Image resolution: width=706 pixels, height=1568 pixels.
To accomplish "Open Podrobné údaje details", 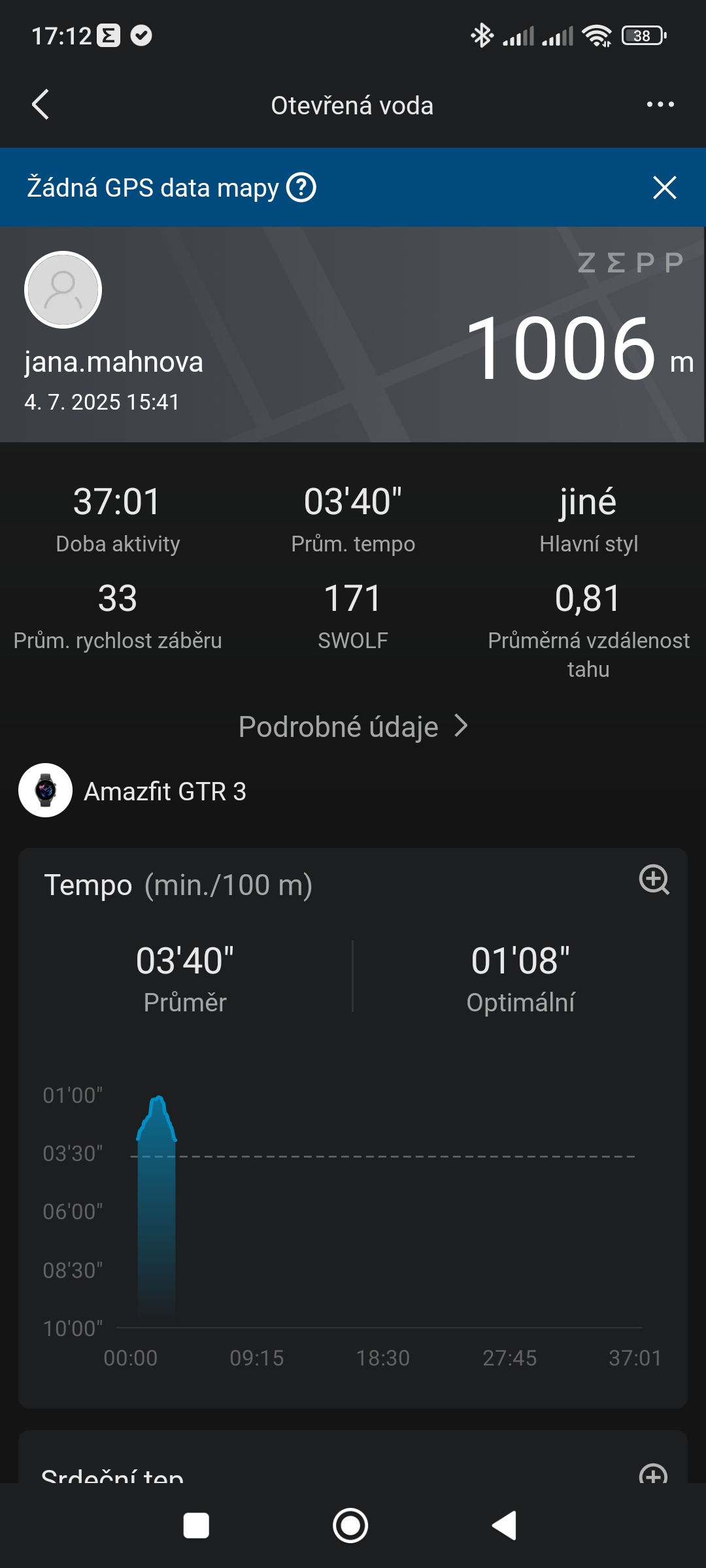I will pyautogui.click(x=353, y=727).
